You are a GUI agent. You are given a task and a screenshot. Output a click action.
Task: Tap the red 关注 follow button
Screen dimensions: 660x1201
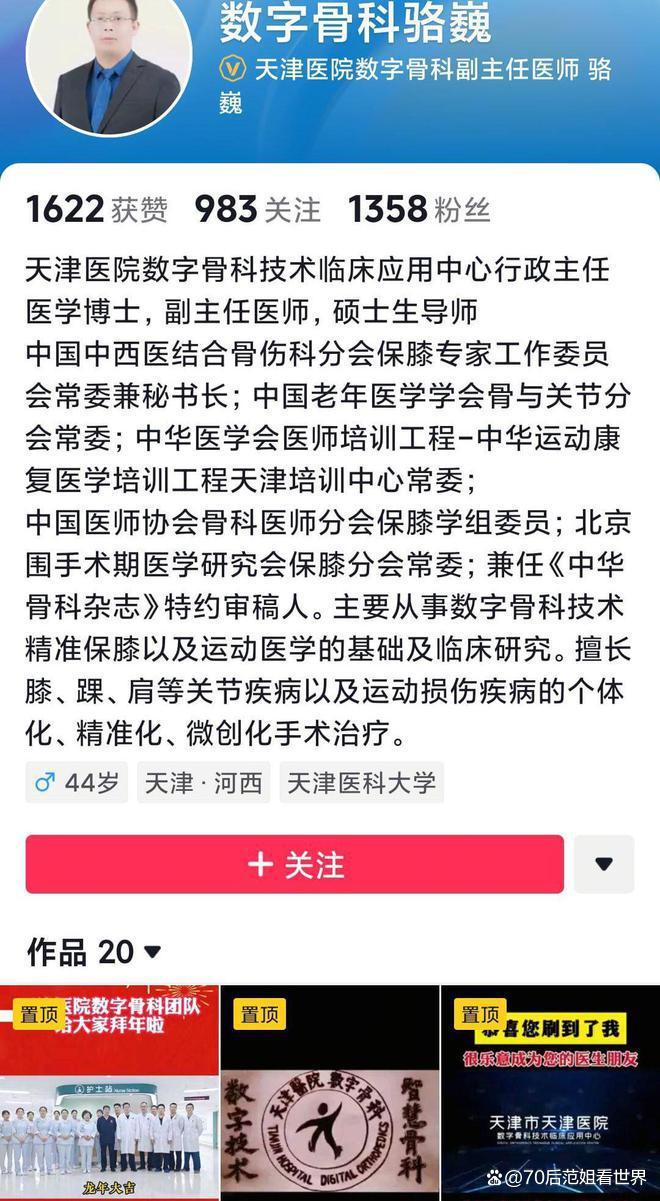pyautogui.click(x=295, y=864)
